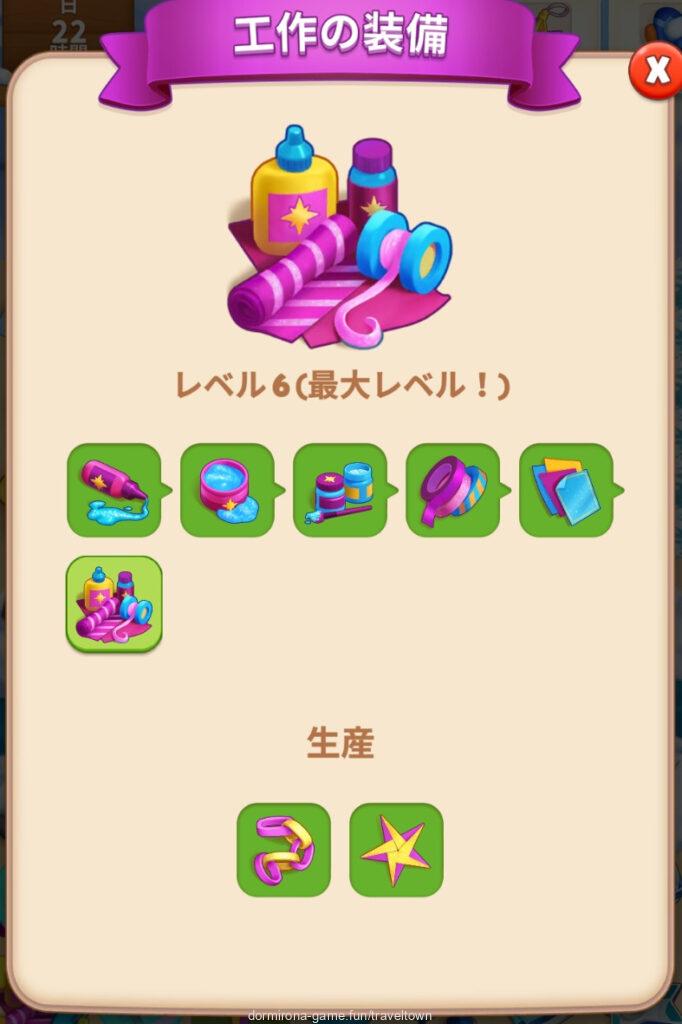Open the paper star product
The height and width of the screenshot is (1024, 682).
396,849
